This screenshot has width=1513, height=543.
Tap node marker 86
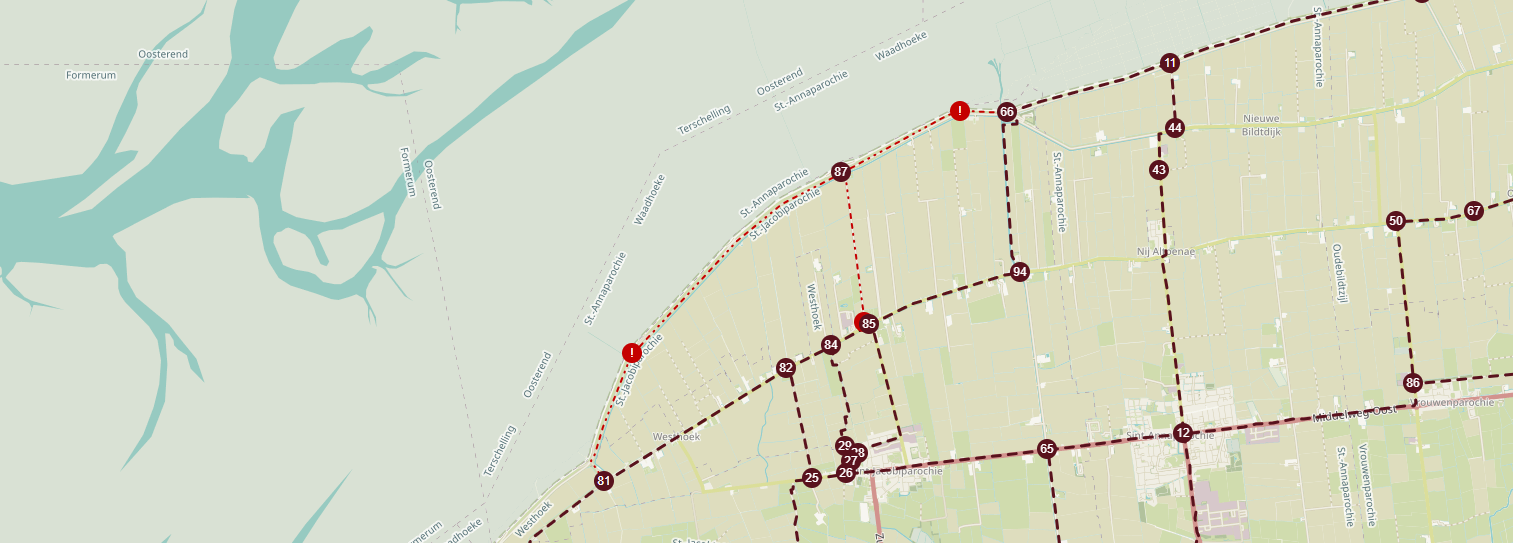click(x=1412, y=383)
